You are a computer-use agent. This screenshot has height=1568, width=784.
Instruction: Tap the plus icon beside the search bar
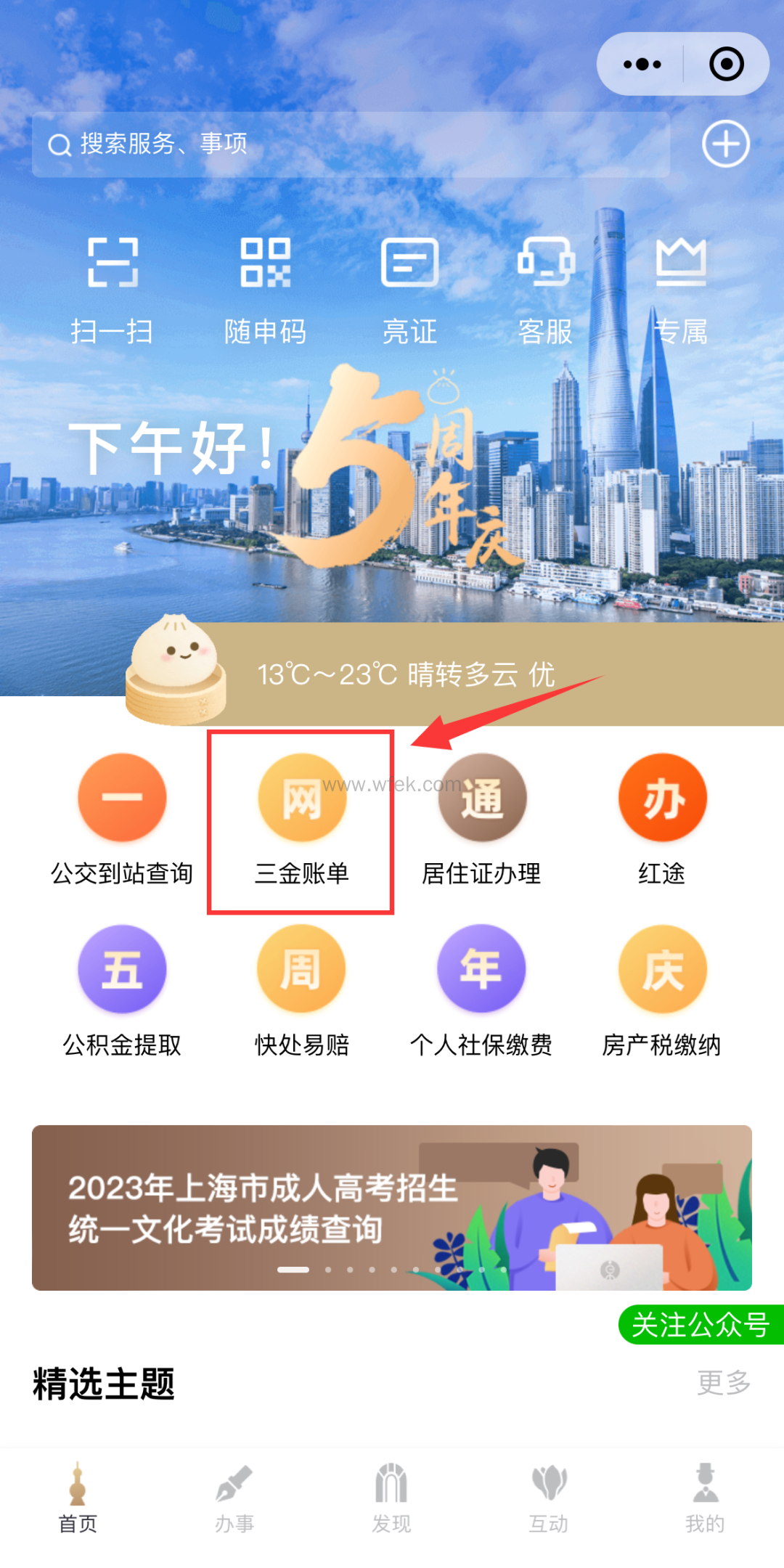(725, 144)
